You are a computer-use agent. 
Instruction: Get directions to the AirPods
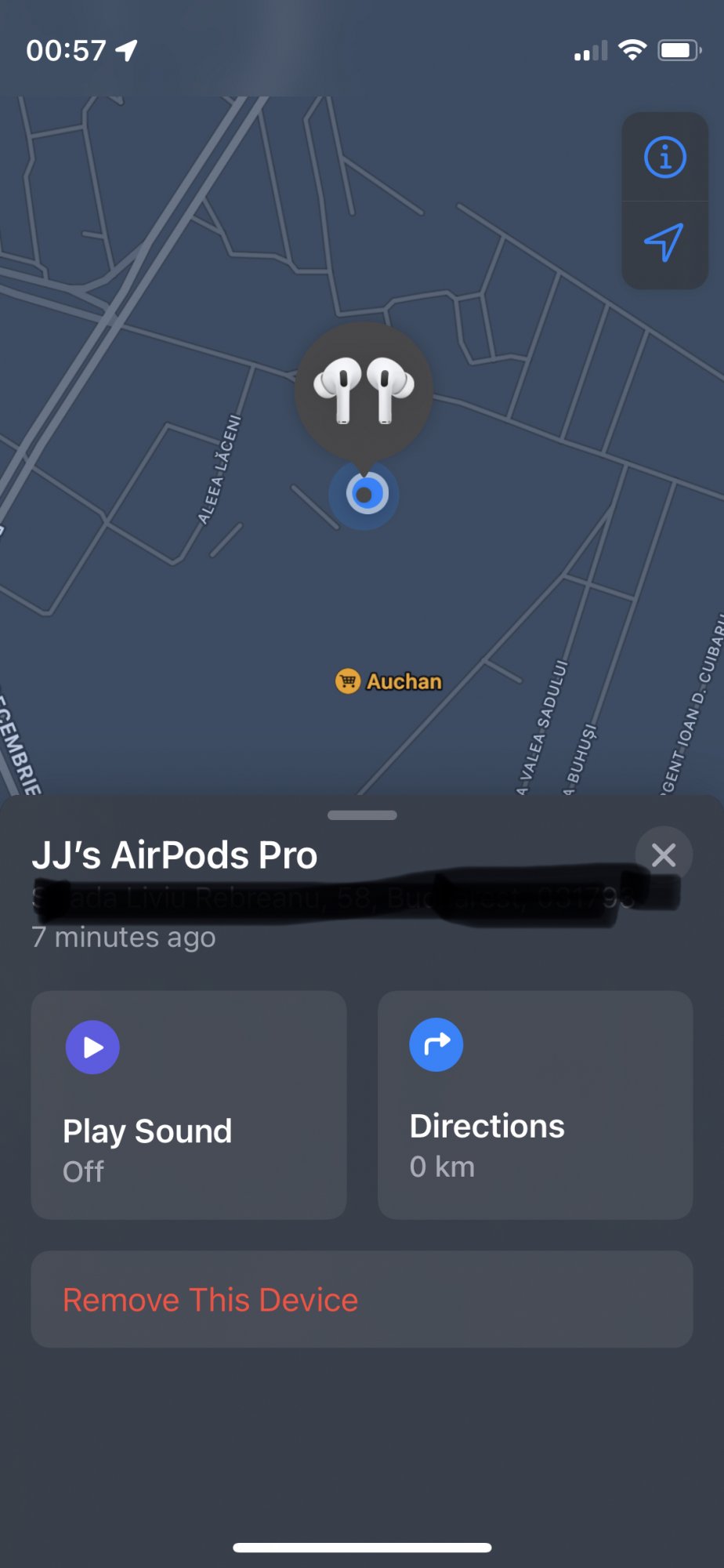click(x=535, y=1105)
